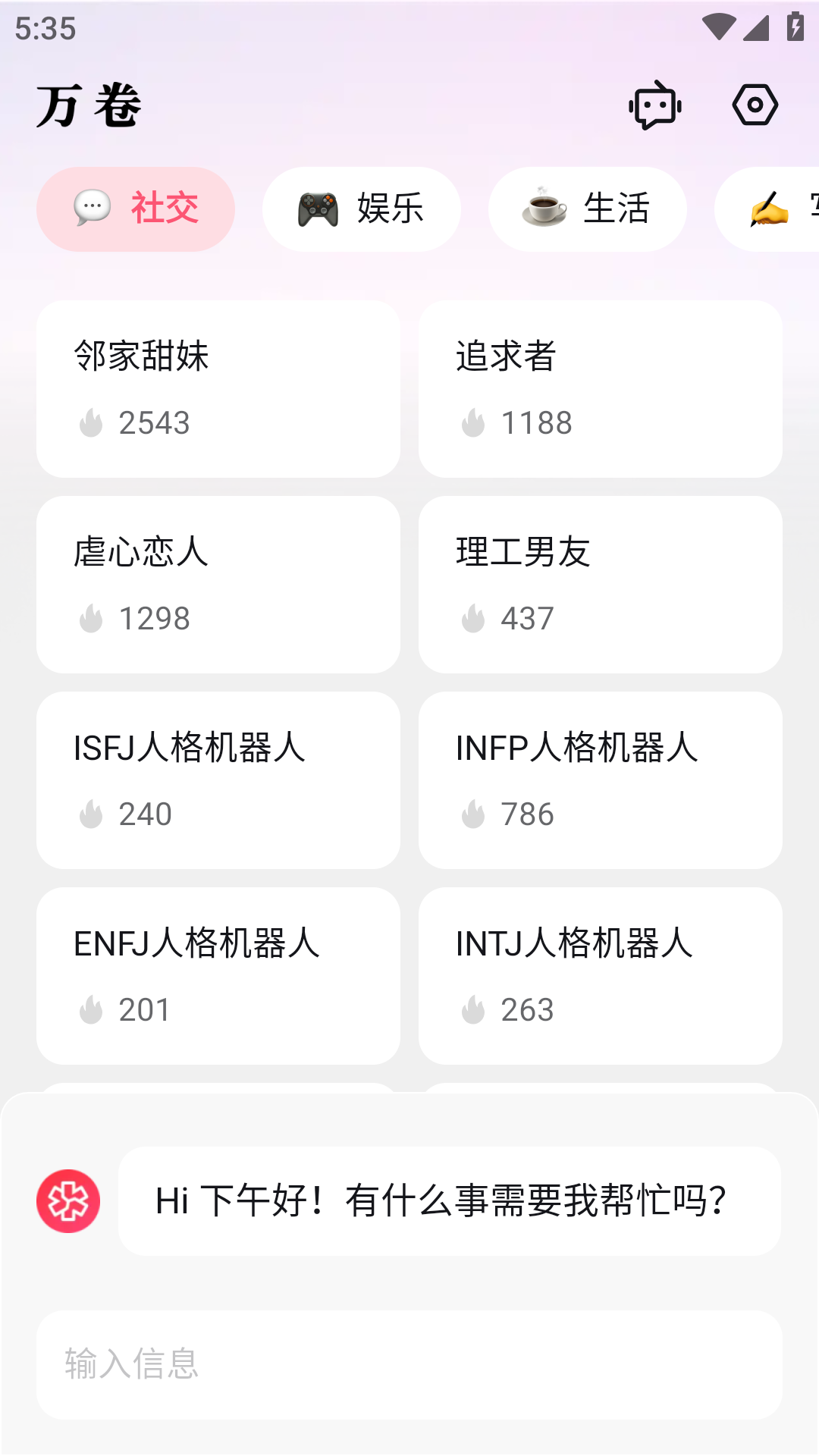Viewport: 819px width, 1456px height.
Task: Open the settings hexagon icon
Action: [x=755, y=105]
